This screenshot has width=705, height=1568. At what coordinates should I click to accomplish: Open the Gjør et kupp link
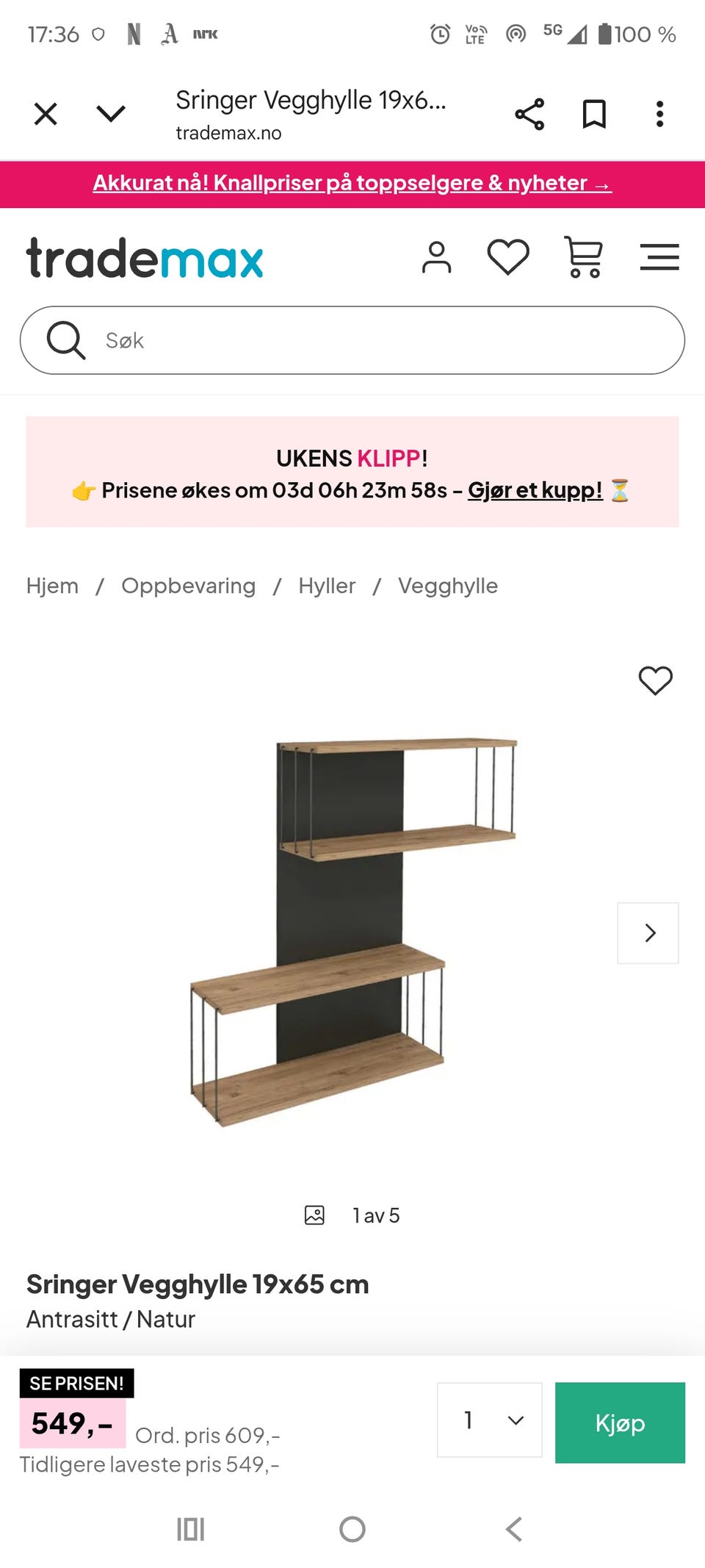point(534,490)
